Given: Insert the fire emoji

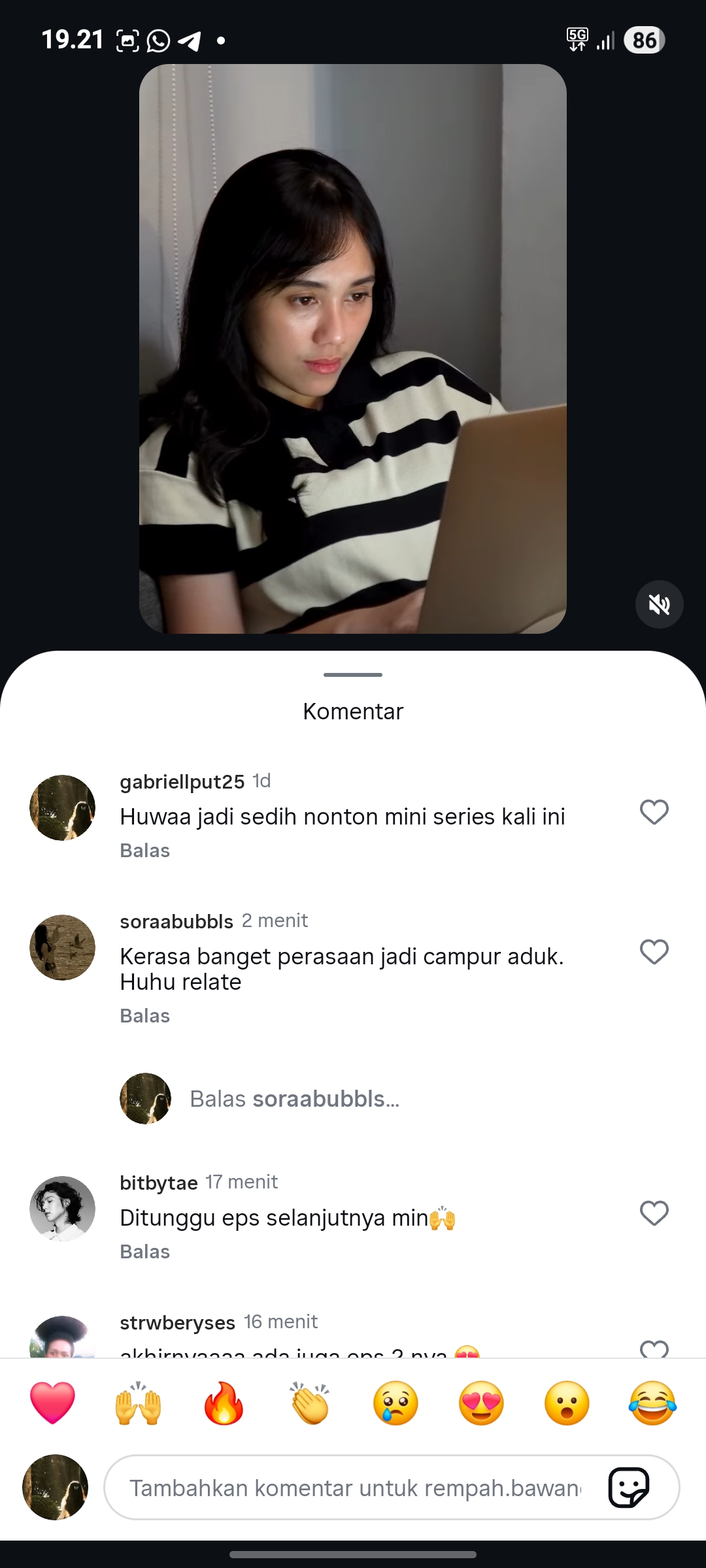Looking at the screenshot, I should 224,1403.
